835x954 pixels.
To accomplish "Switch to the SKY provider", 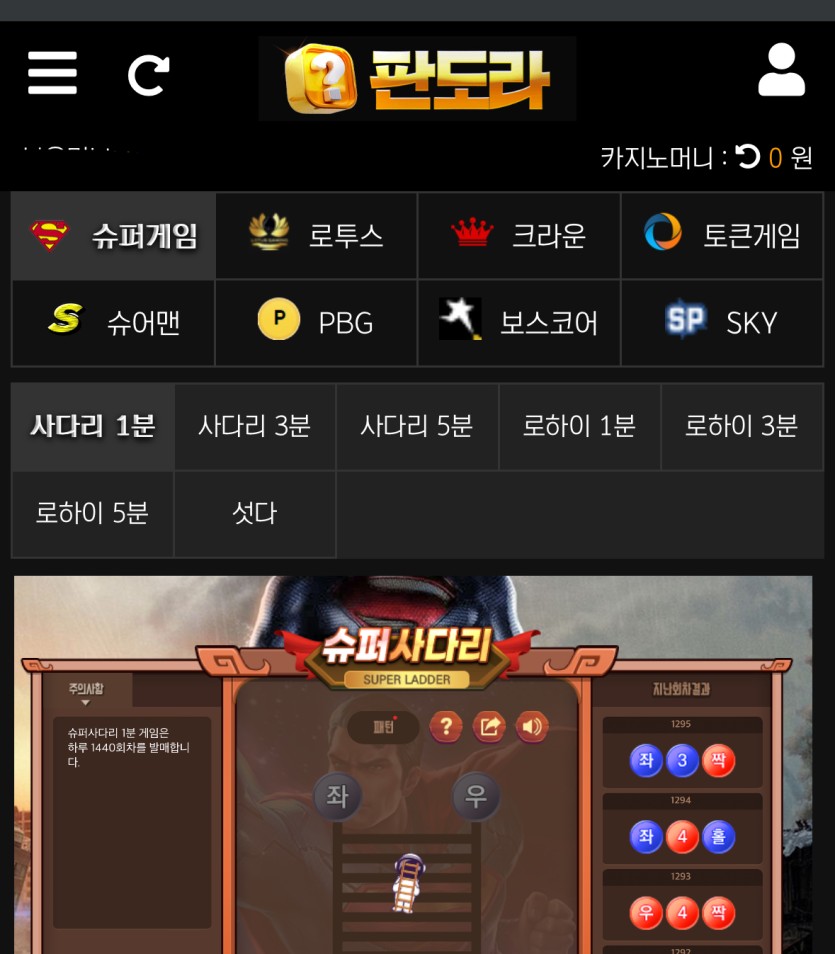I will point(723,323).
